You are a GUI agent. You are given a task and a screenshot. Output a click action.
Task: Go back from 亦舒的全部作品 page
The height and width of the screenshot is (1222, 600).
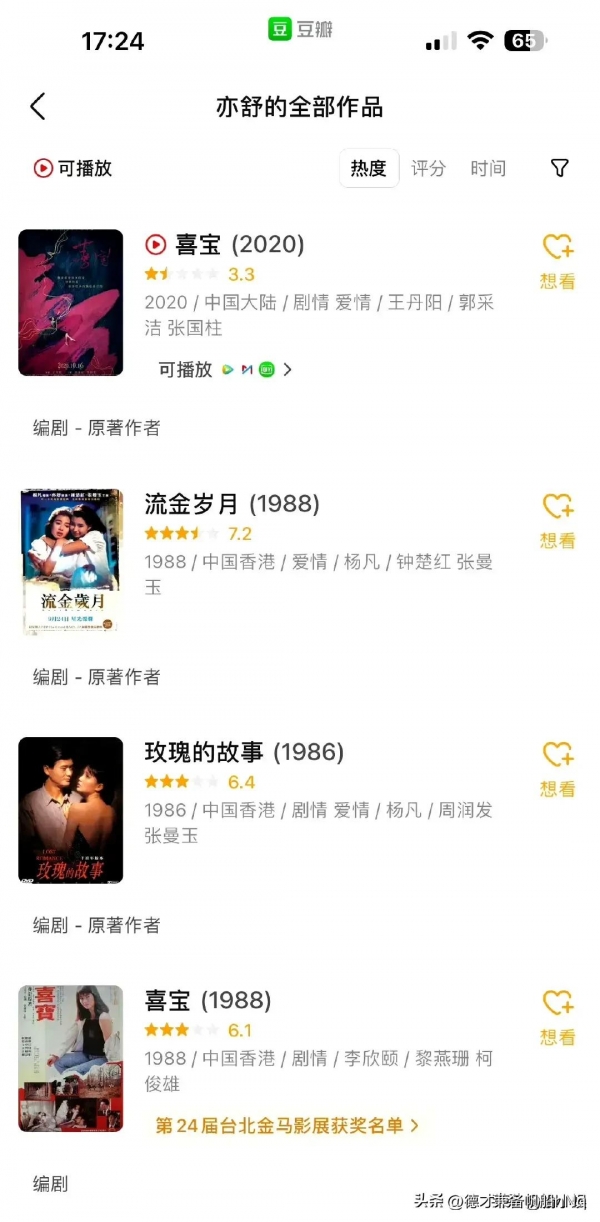pyautogui.click(x=38, y=107)
